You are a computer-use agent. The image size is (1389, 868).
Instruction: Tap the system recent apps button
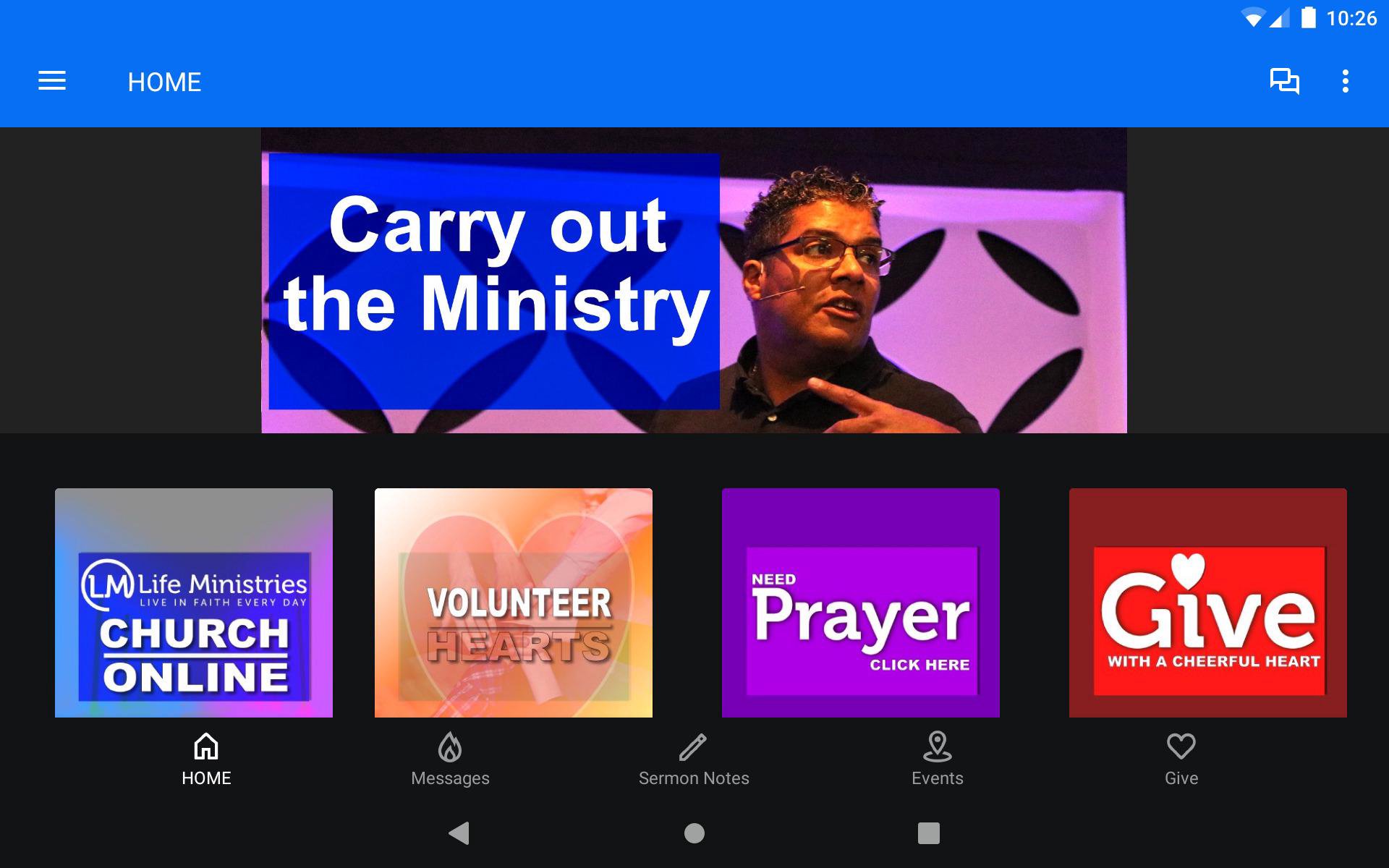(928, 833)
